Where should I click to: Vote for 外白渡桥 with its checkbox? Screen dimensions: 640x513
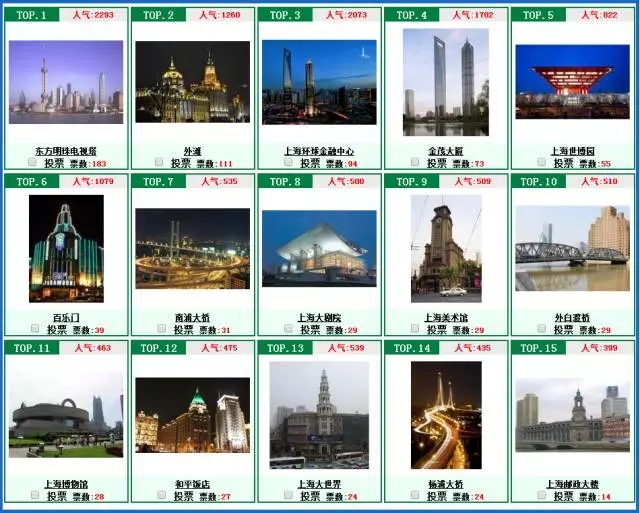[x=542, y=329]
